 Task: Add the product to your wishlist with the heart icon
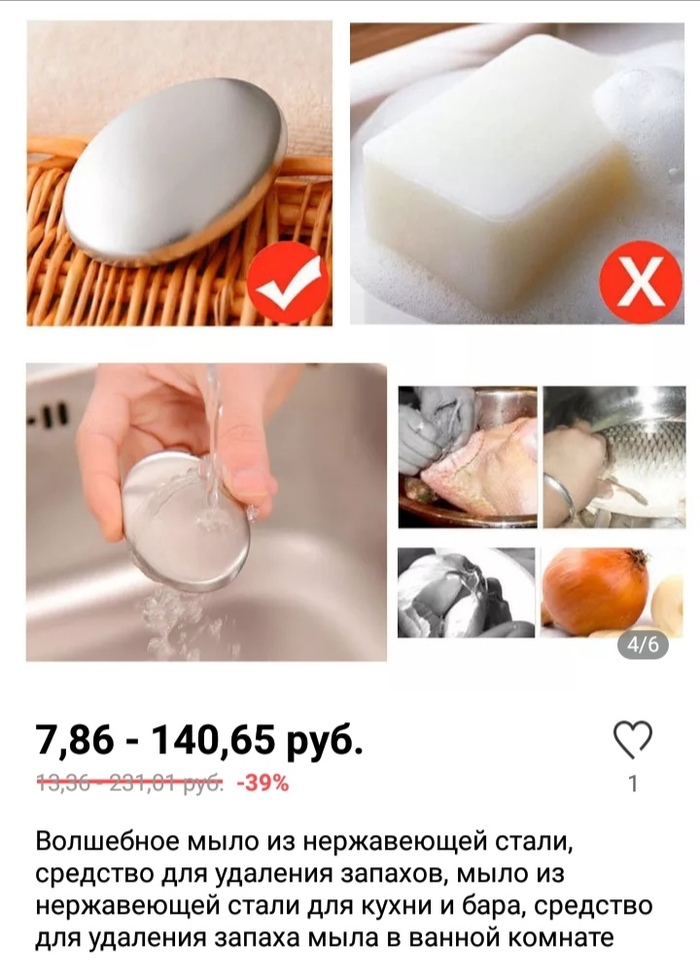[x=632, y=741]
